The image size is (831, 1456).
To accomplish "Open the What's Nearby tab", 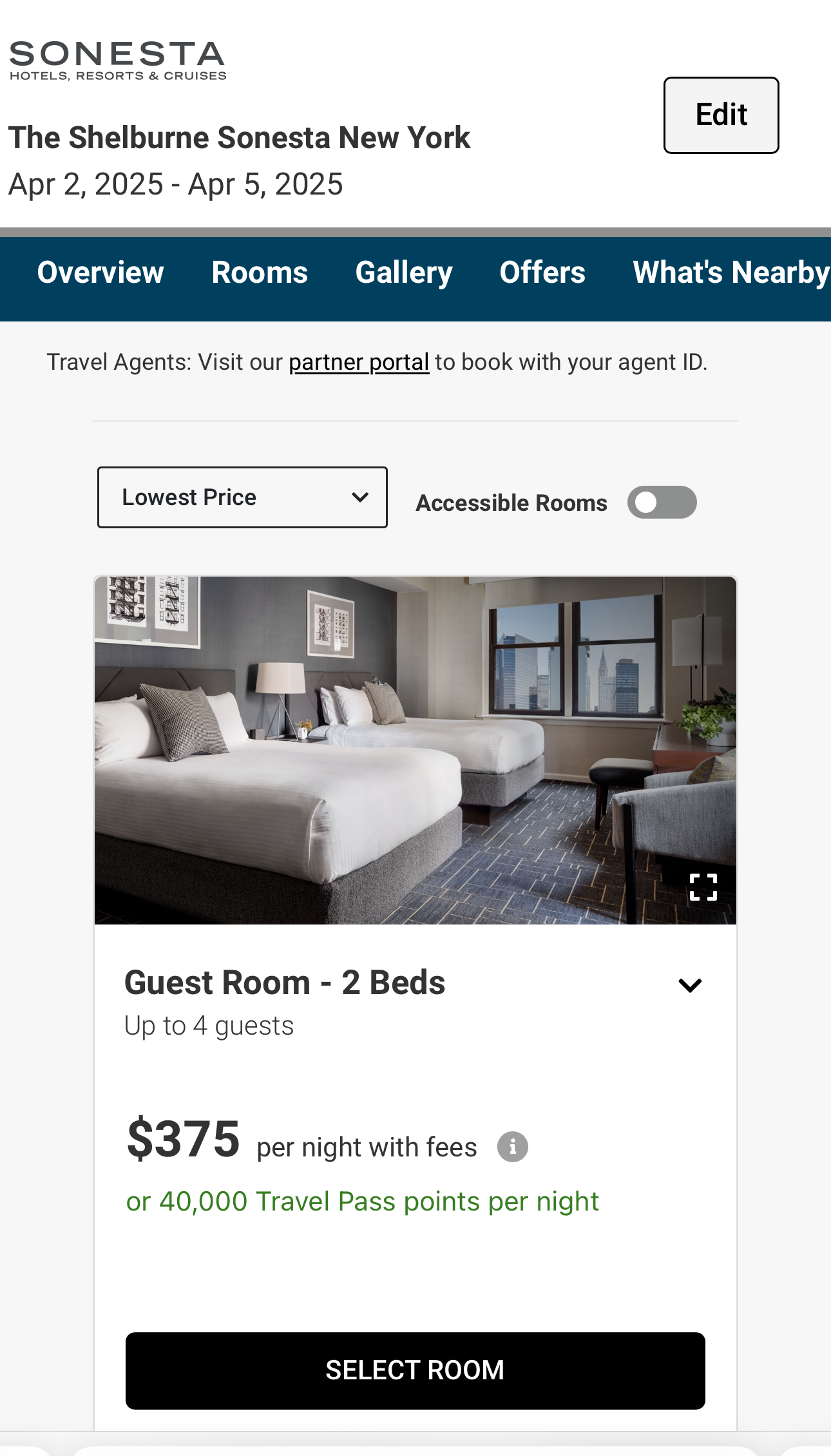I will 731,273.
